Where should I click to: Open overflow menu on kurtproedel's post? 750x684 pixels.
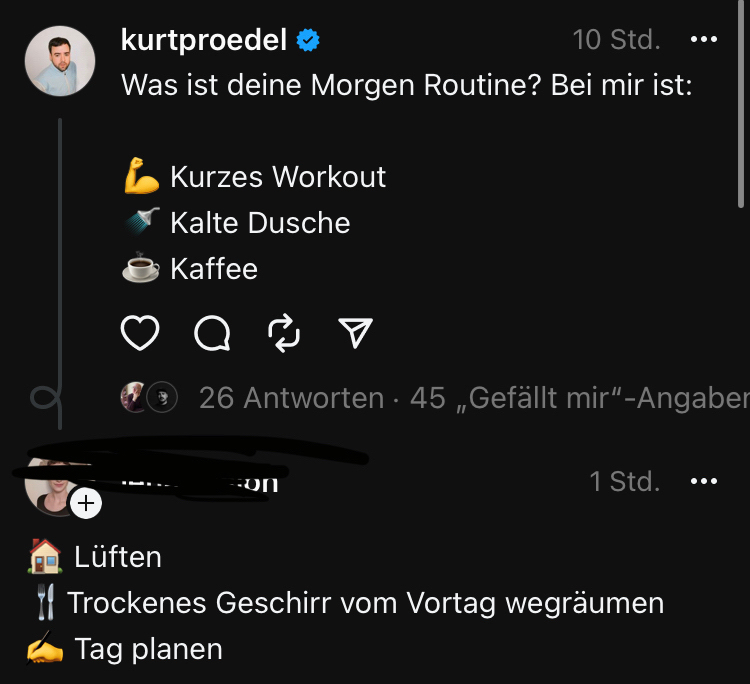pyautogui.click(x=704, y=40)
